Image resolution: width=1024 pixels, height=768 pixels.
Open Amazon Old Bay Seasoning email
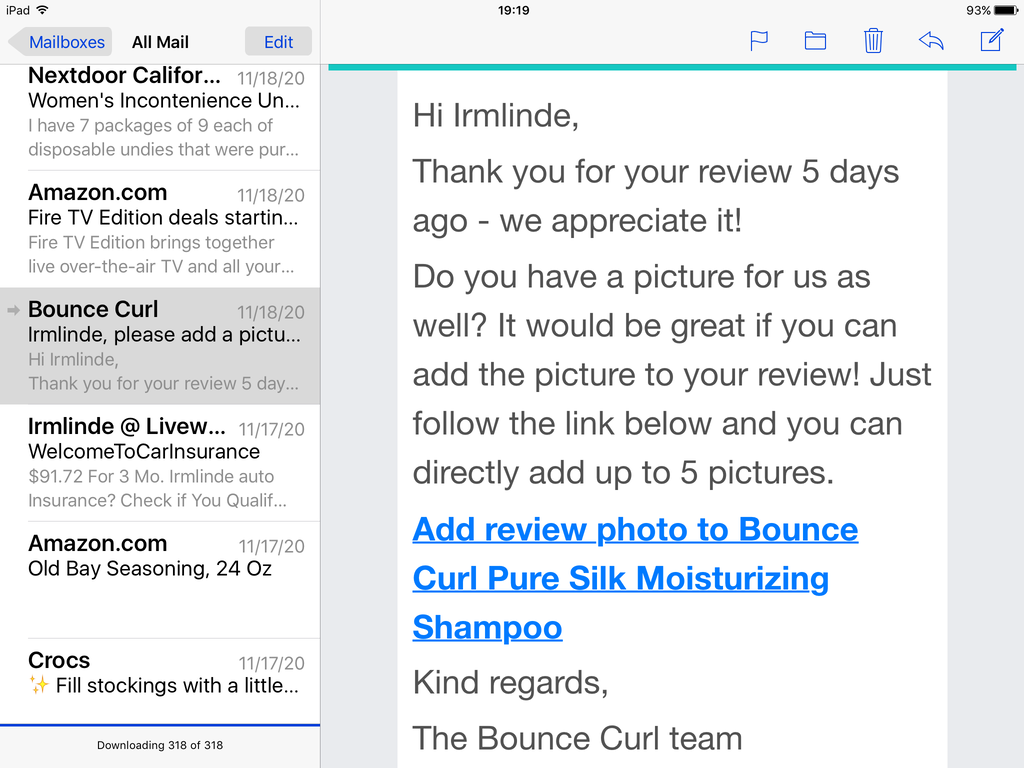click(x=160, y=580)
